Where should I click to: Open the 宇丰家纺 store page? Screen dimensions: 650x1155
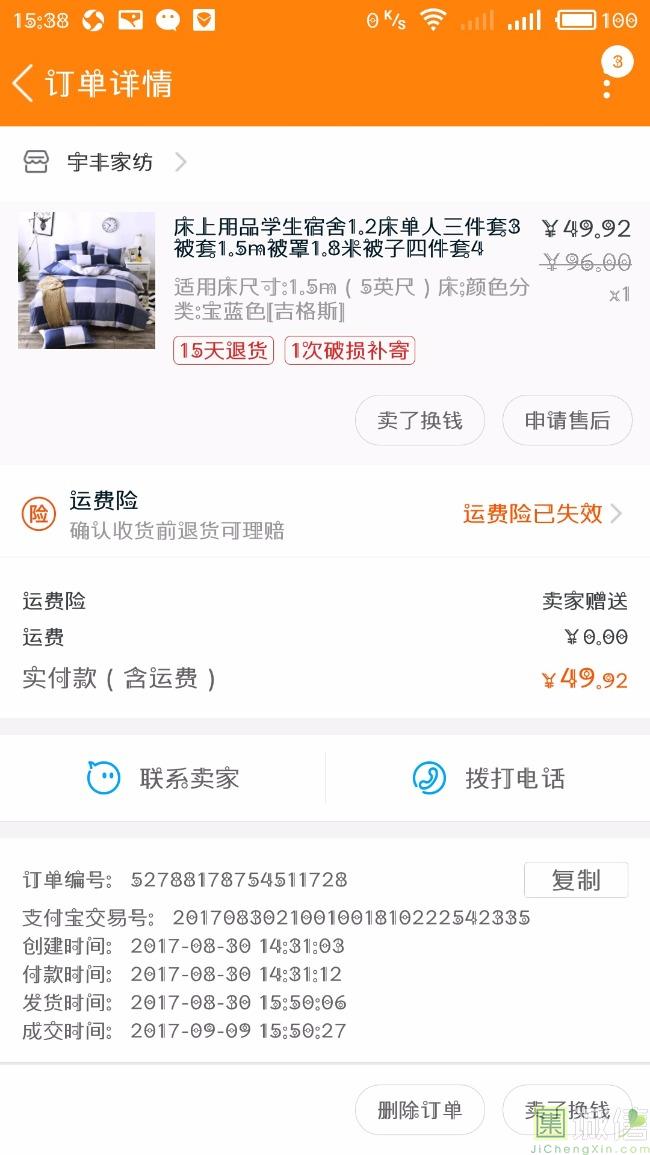pyautogui.click(x=108, y=162)
